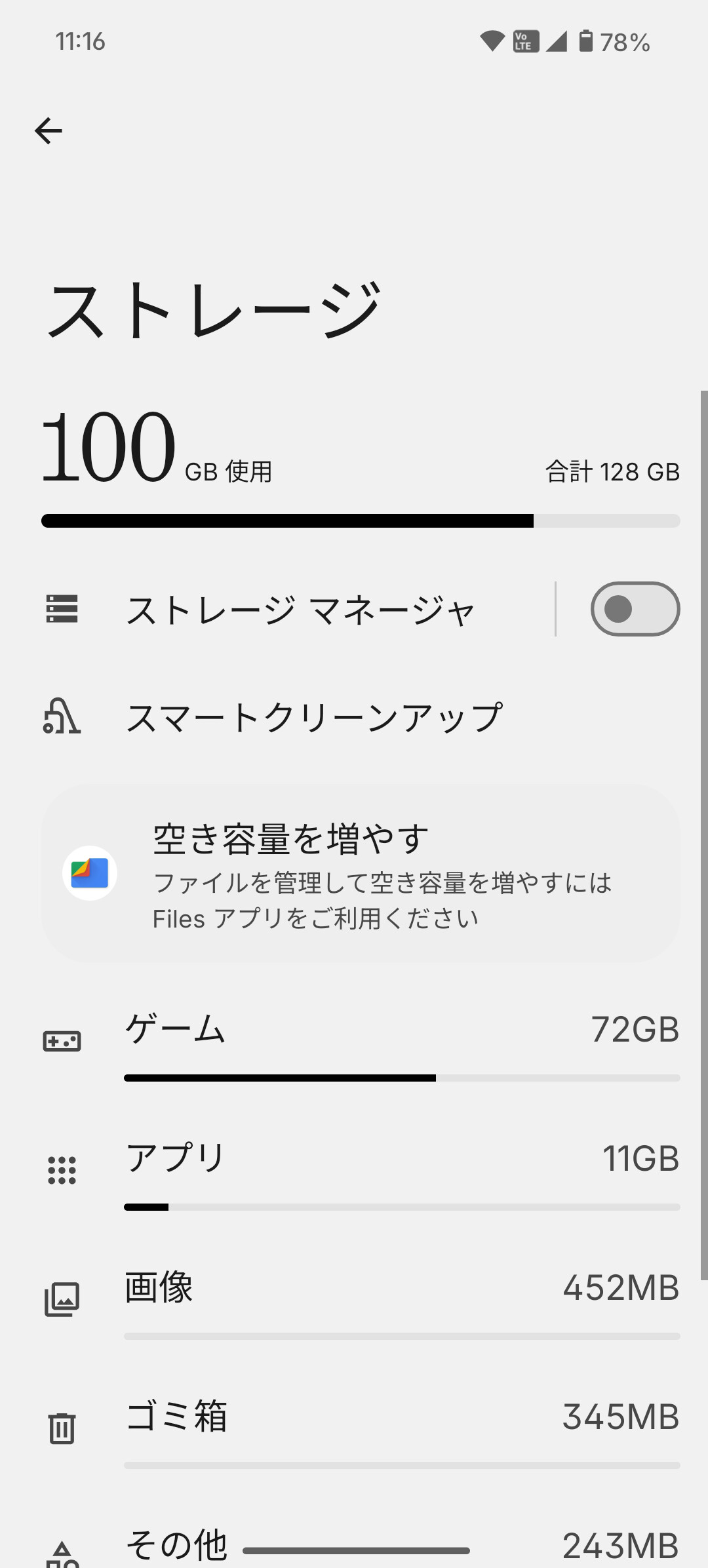Open ストレージ マネージャ settings
Image resolution: width=708 pixels, height=1568 pixels.
pyautogui.click(x=299, y=610)
